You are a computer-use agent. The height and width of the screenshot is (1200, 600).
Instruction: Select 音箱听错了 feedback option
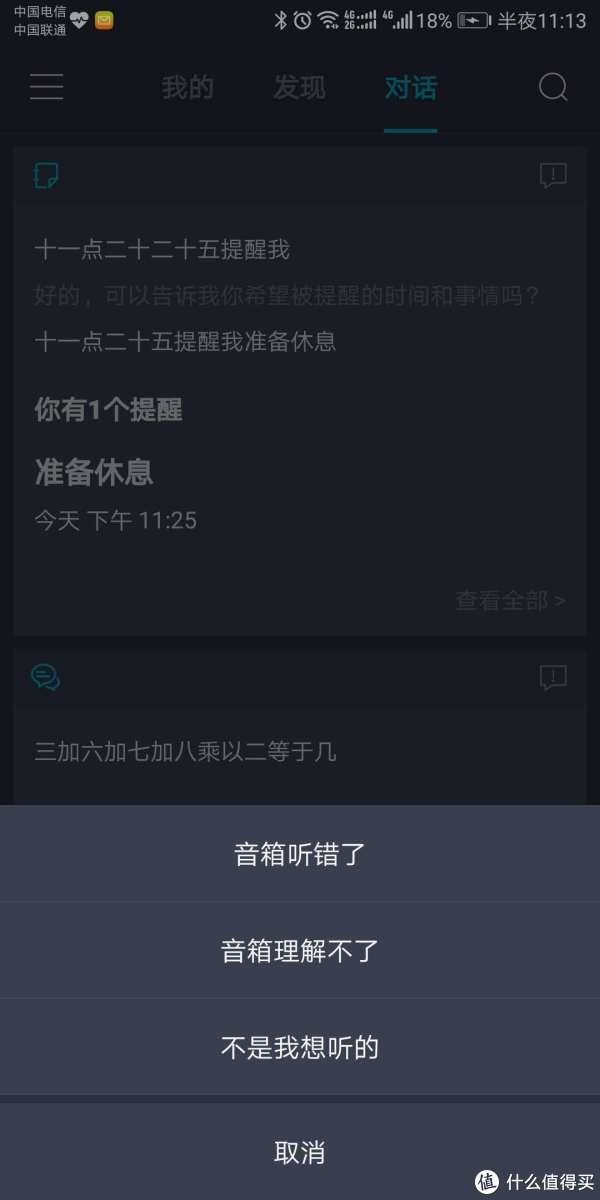point(300,854)
